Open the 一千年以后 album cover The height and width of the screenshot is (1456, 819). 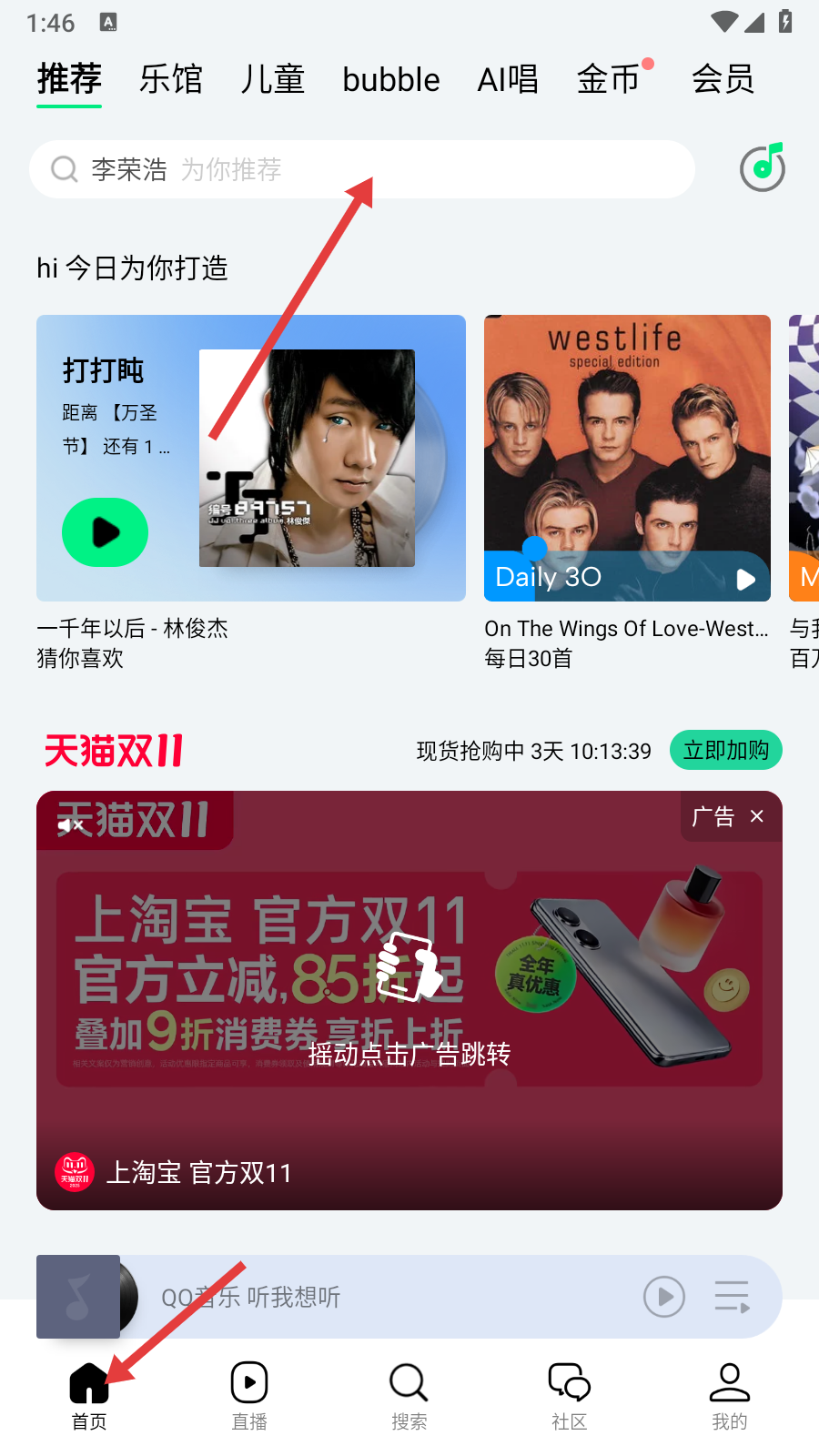[307, 458]
